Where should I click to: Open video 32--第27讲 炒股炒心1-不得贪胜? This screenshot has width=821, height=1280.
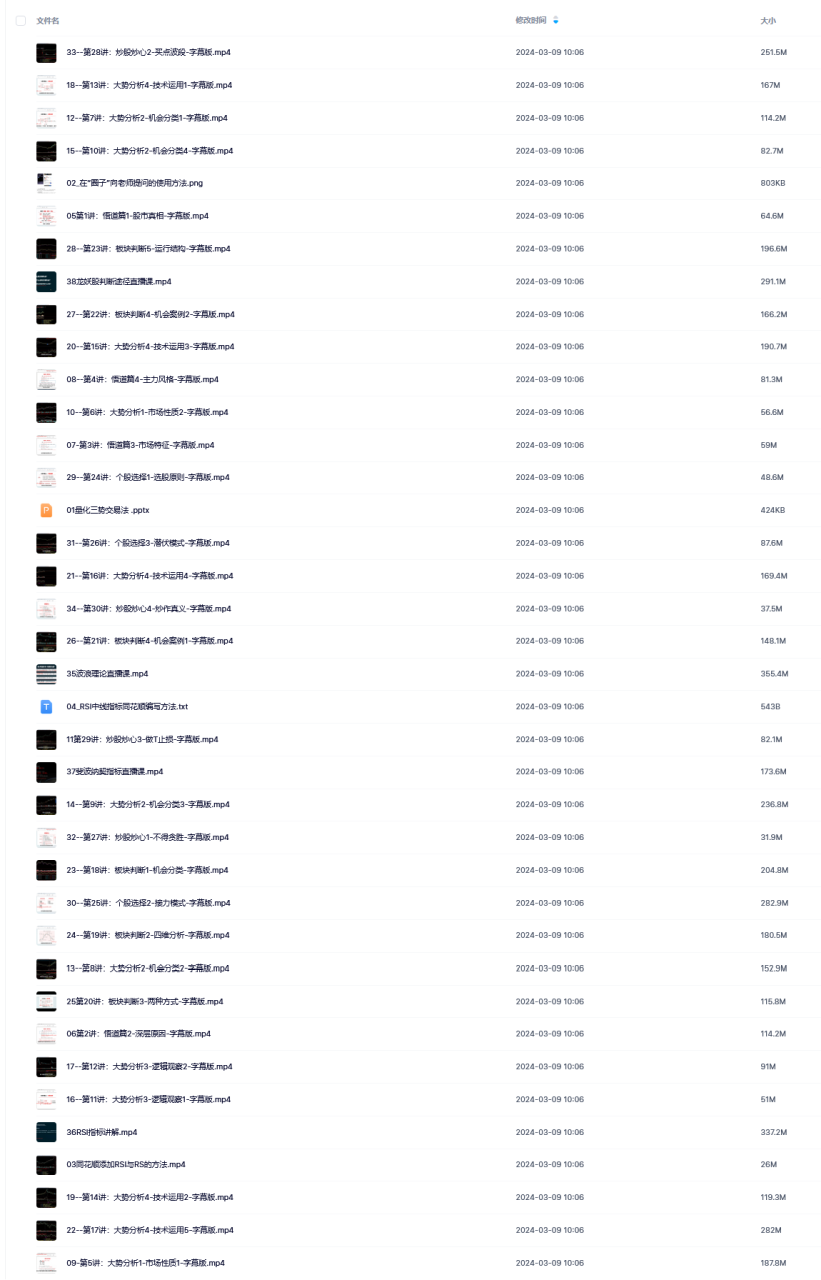pyautogui.click(x=148, y=837)
